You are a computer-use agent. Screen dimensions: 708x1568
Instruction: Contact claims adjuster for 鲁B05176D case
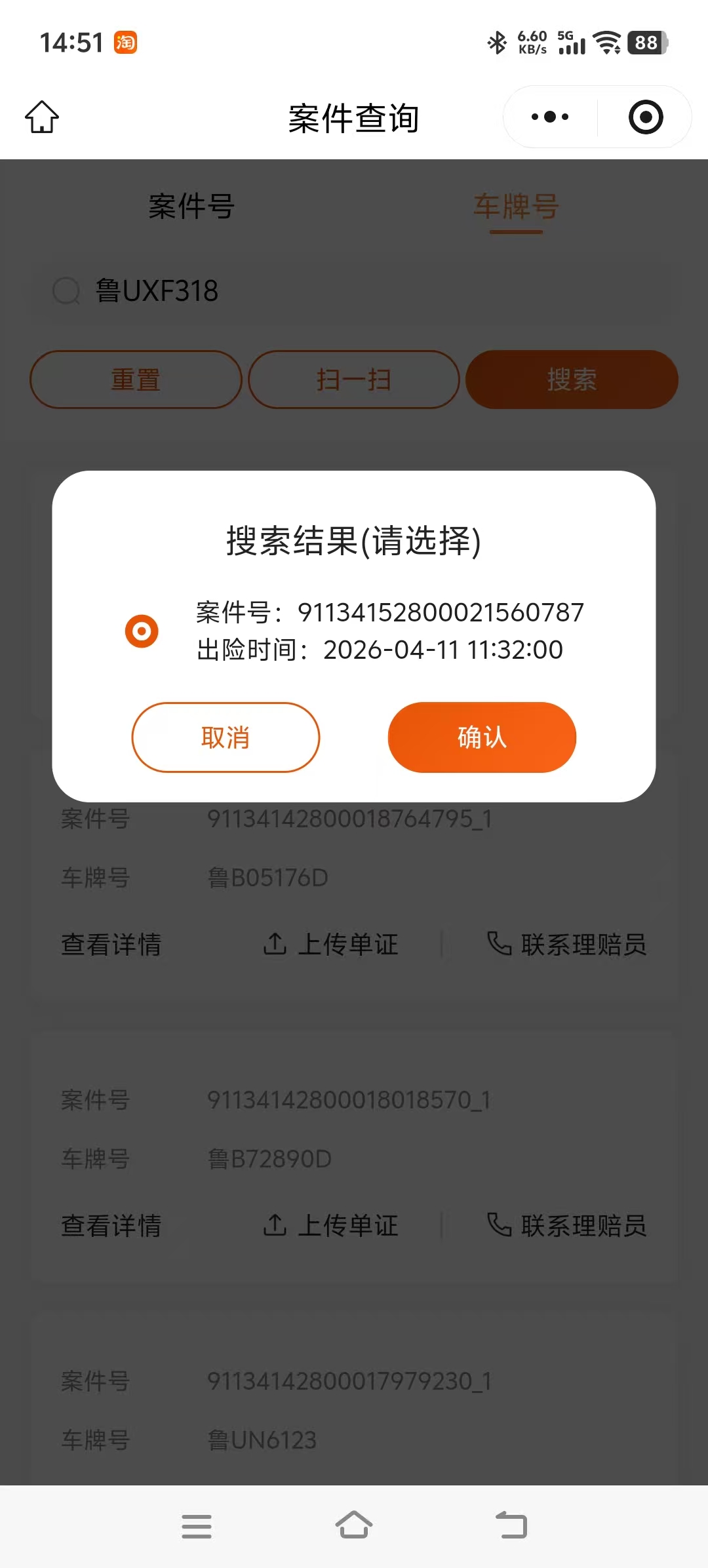[567, 945]
